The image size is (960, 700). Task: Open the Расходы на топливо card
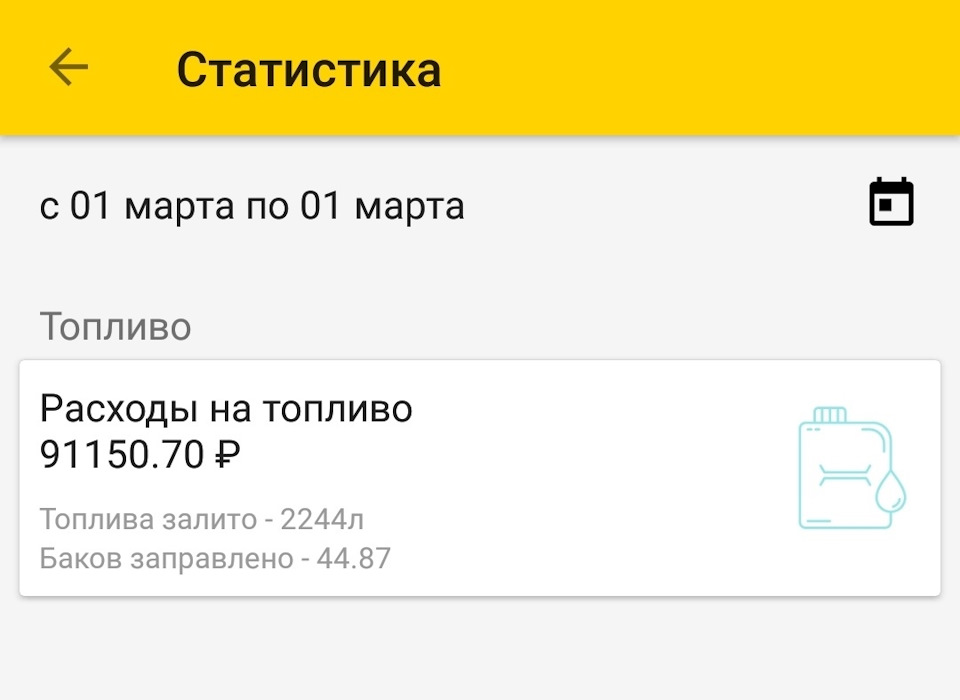tap(480, 478)
